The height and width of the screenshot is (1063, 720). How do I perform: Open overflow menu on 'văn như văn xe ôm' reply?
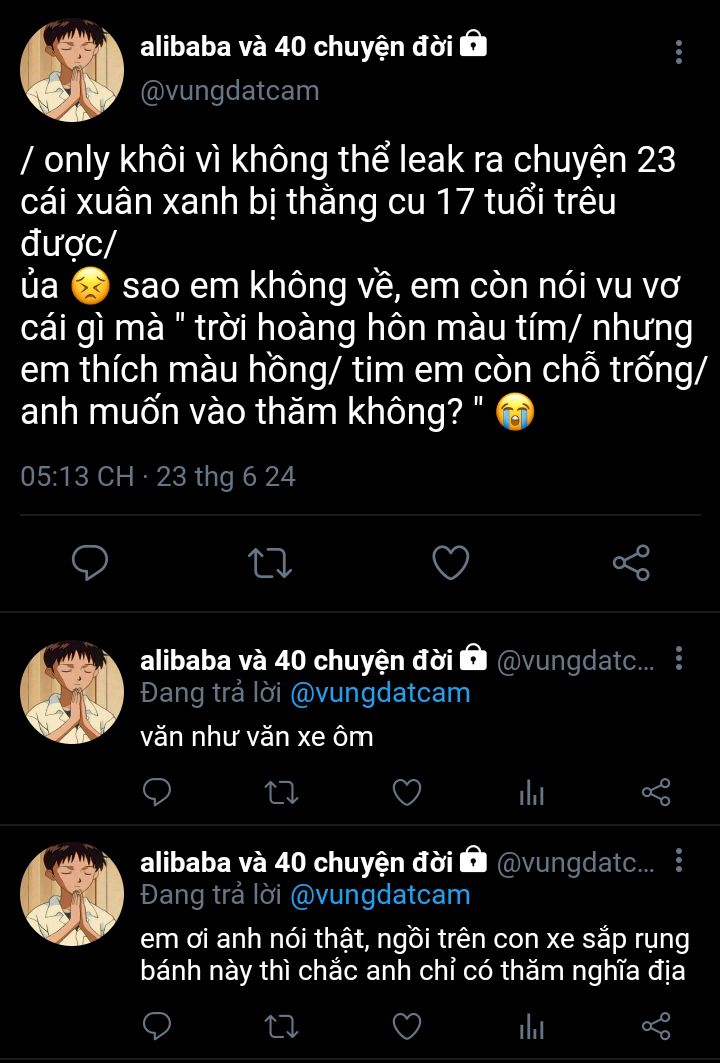(x=679, y=658)
